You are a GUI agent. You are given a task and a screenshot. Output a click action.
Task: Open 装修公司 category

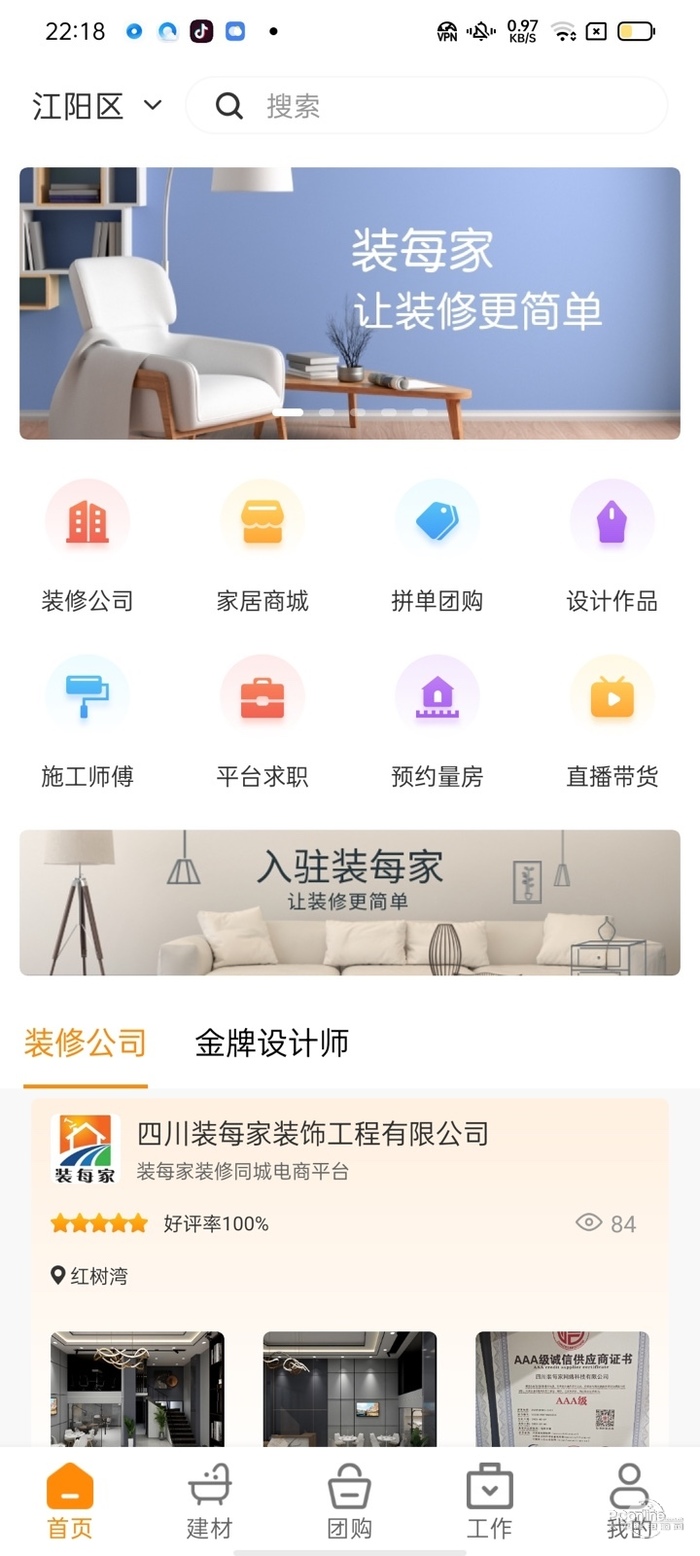[87, 546]
